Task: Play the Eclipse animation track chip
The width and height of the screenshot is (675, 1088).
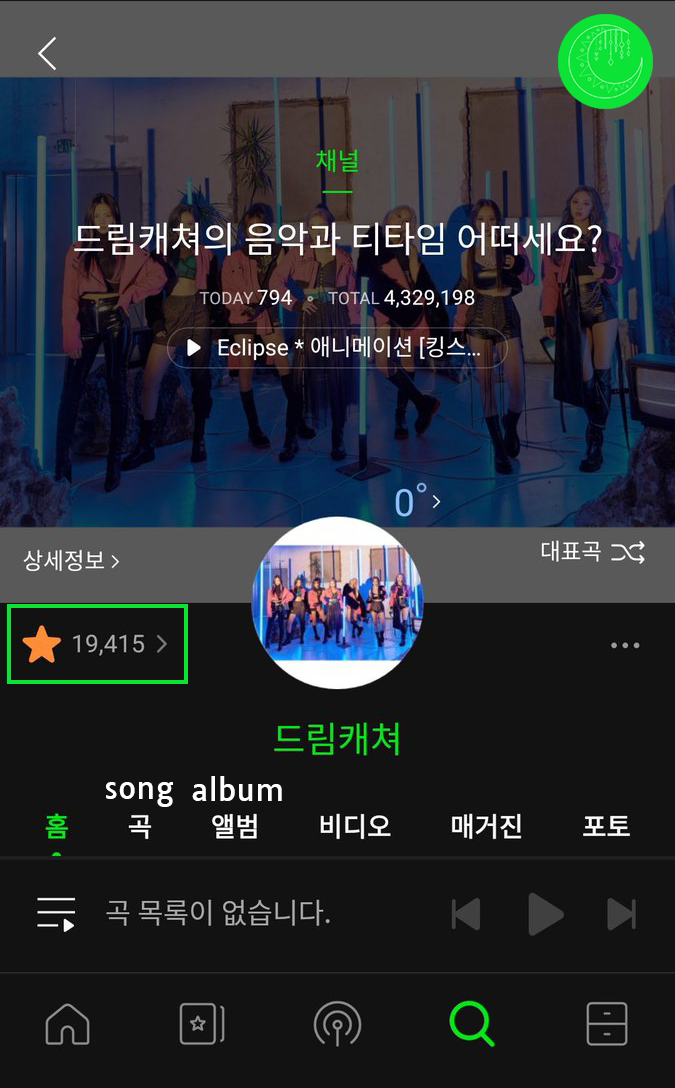Action: pyautogui.click(x=337, y=348)
